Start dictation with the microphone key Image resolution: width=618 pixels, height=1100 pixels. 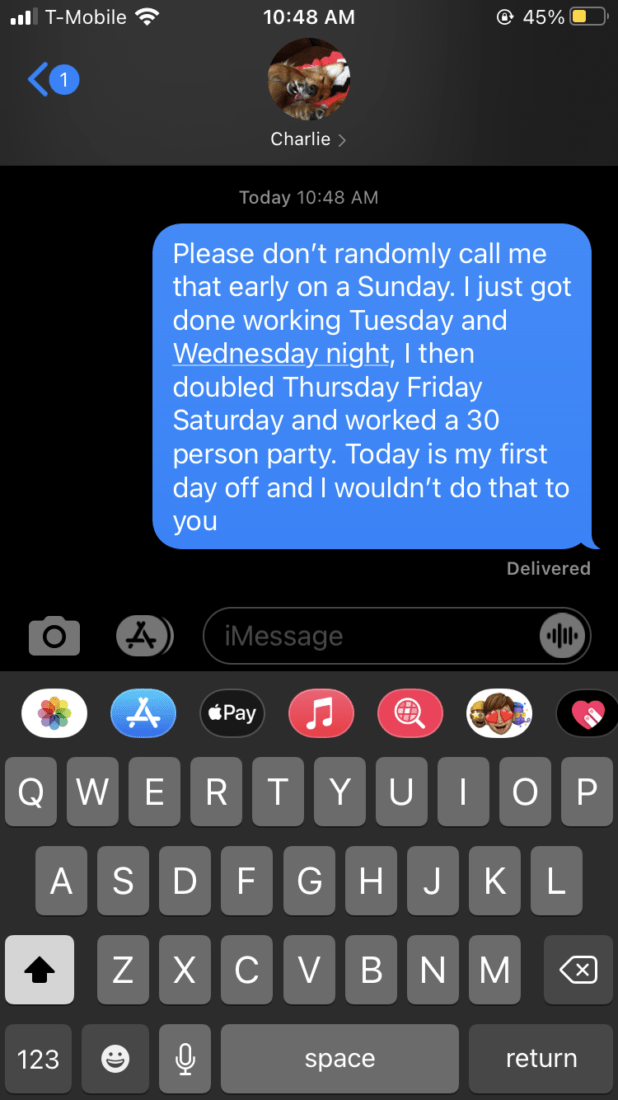[x=184, y=1059]
